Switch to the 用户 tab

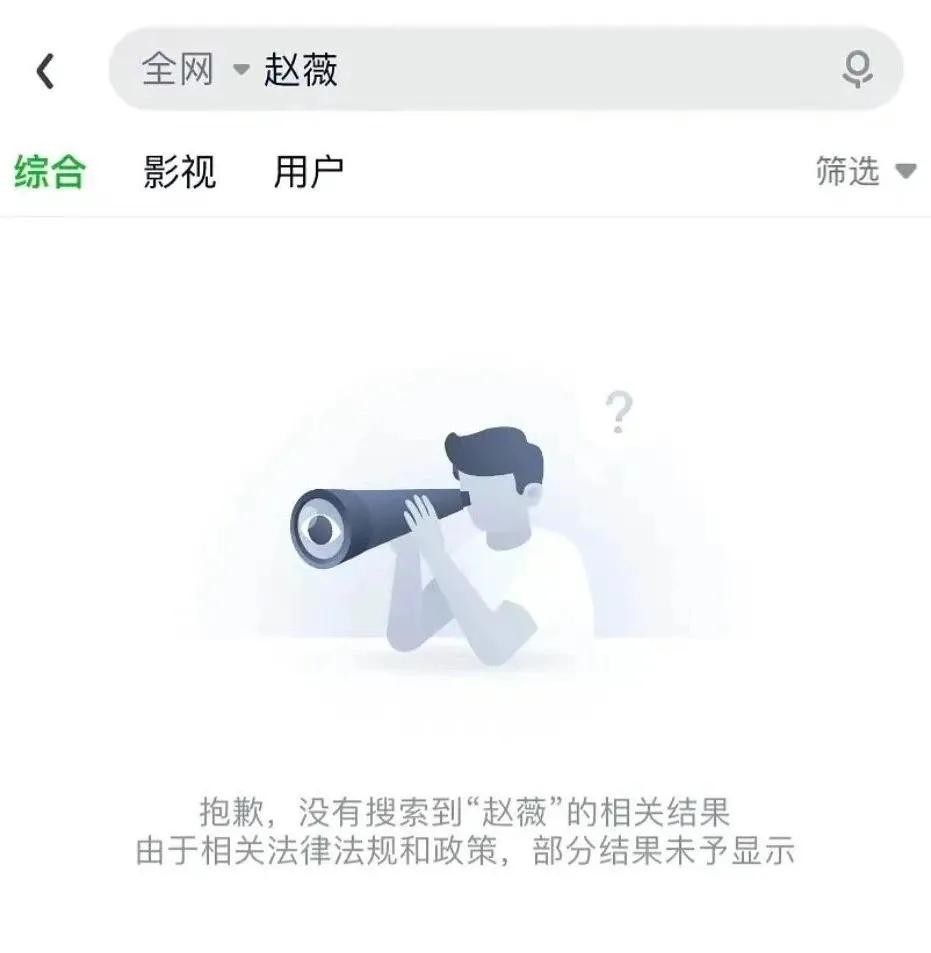pos(308,172)
